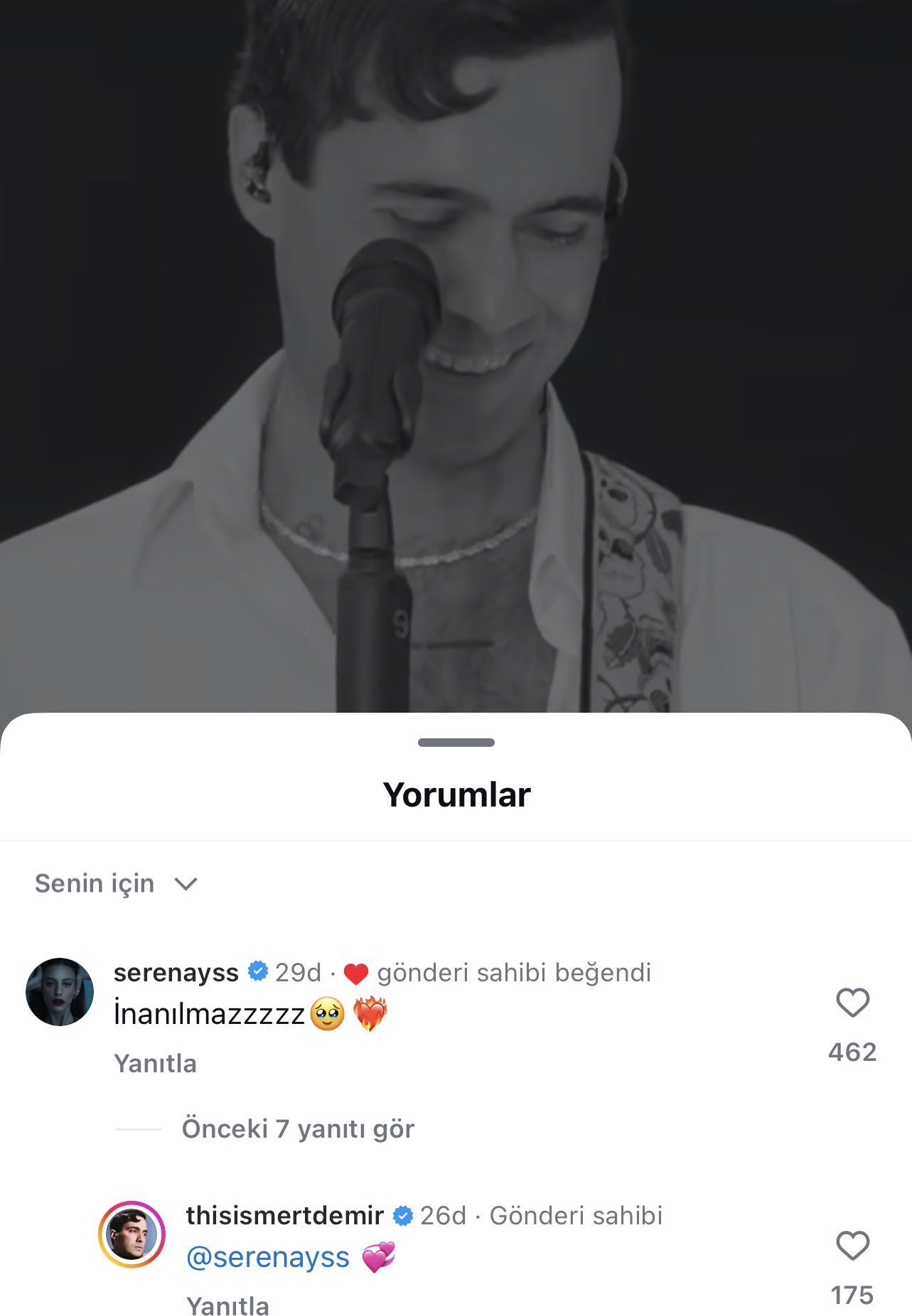Image resolution: width=912 pixels, height=1316 pixels.
Task: Open serenayss profile picture
Action: (60, 991)
